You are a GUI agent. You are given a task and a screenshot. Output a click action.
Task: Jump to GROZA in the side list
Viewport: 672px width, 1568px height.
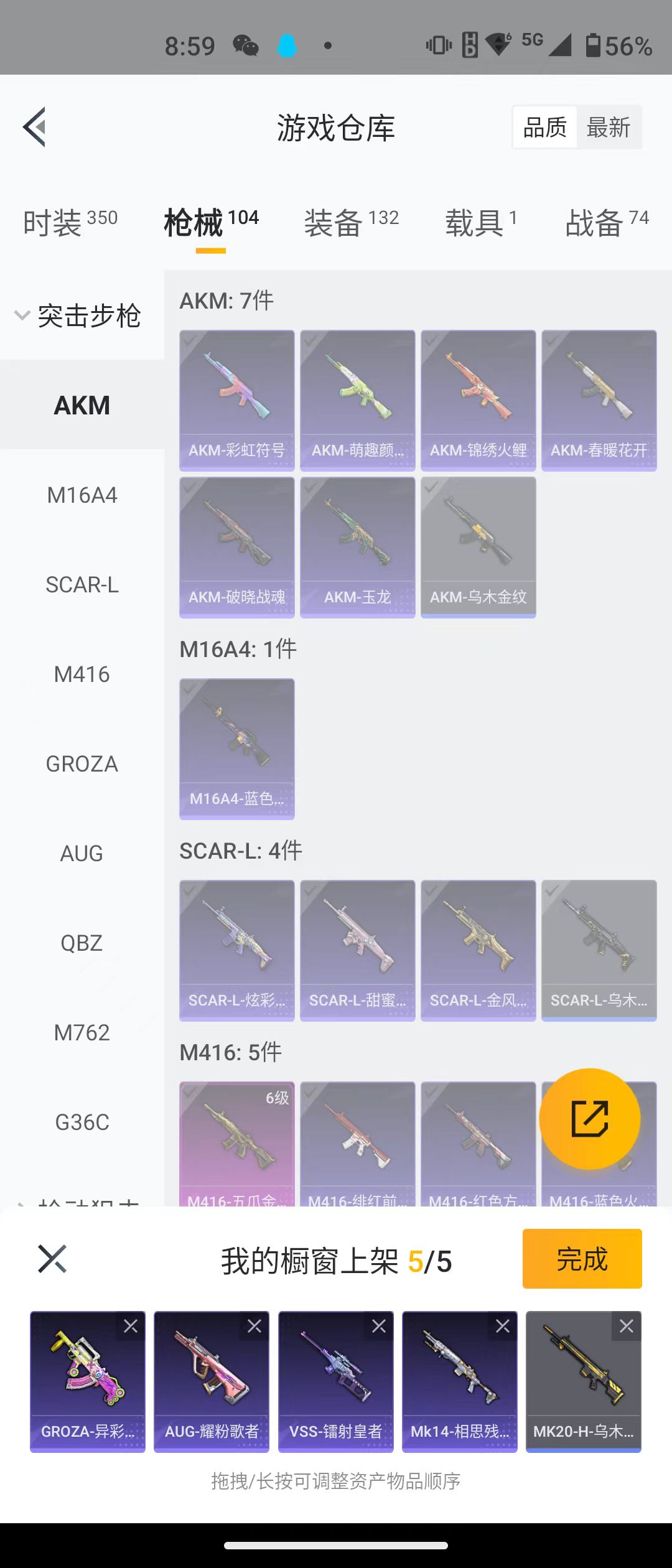[82, 764]
